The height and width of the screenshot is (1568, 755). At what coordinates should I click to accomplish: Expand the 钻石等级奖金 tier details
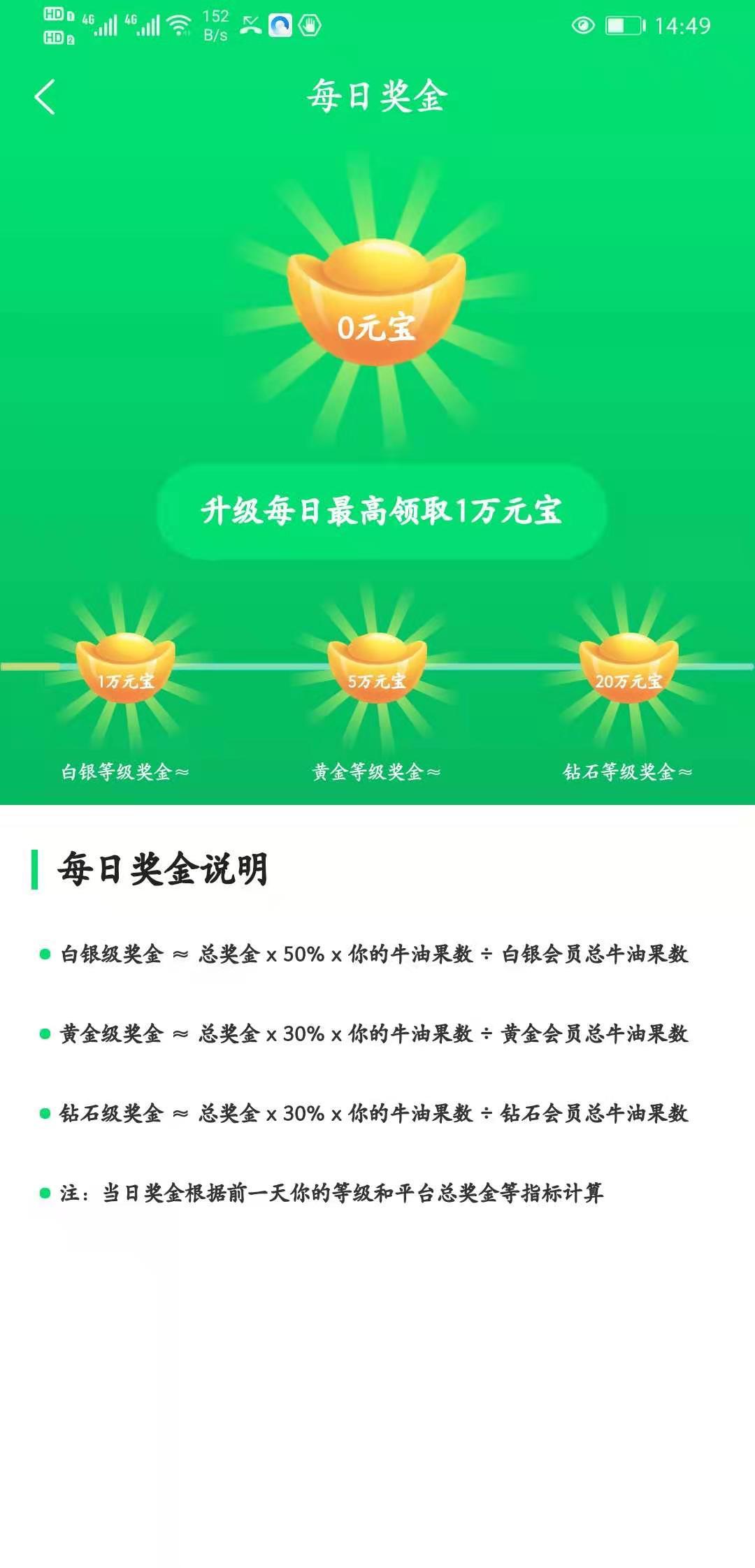(629, 773)
